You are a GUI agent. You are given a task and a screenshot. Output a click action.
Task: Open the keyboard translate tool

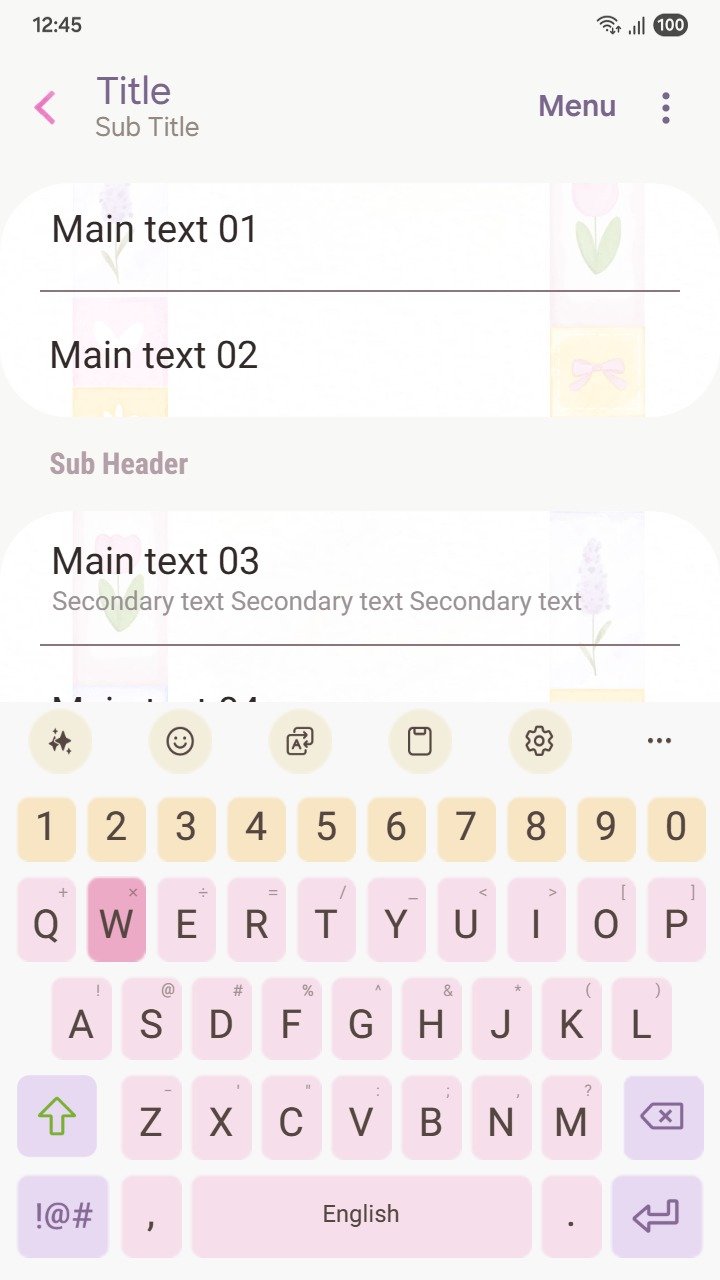(300, 741)
